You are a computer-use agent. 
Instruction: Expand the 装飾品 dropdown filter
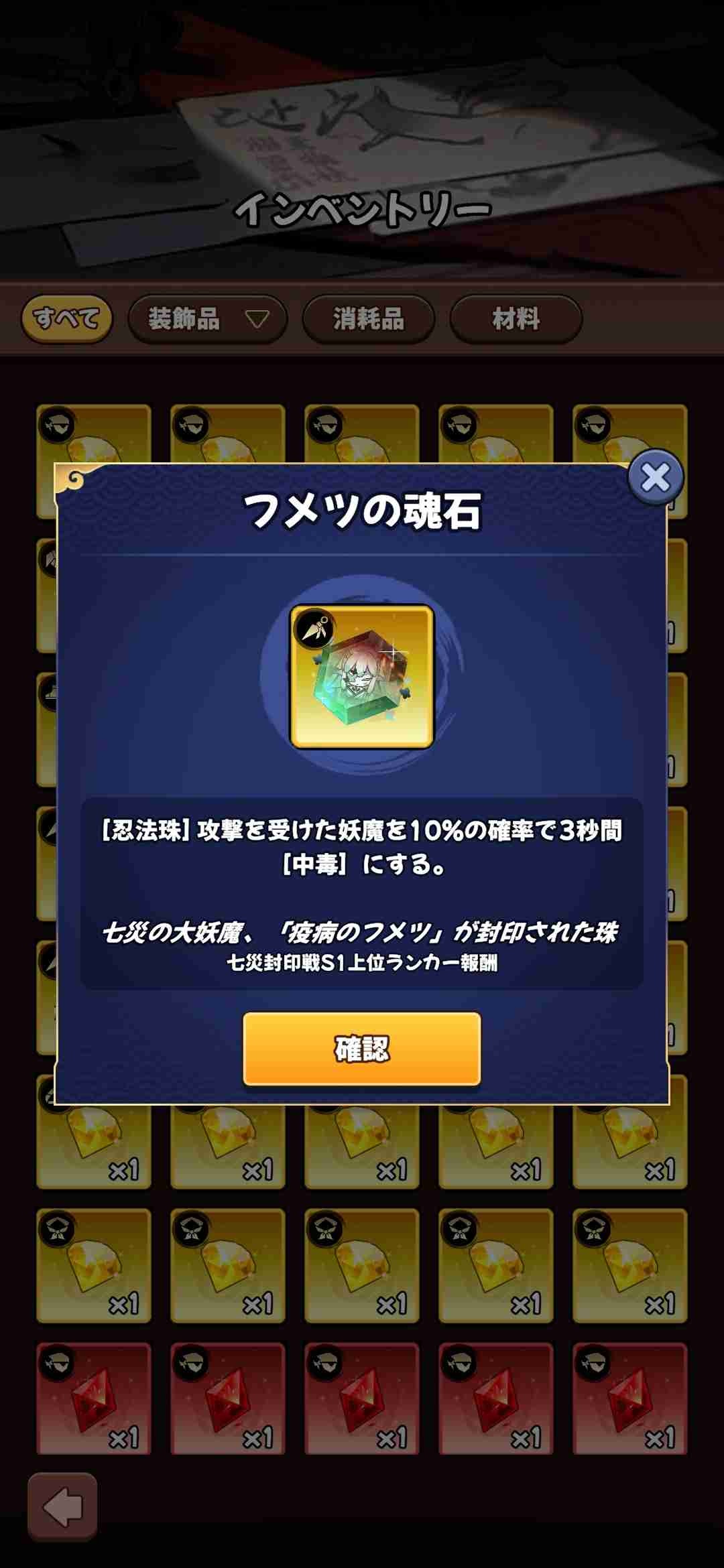(207, 319)
